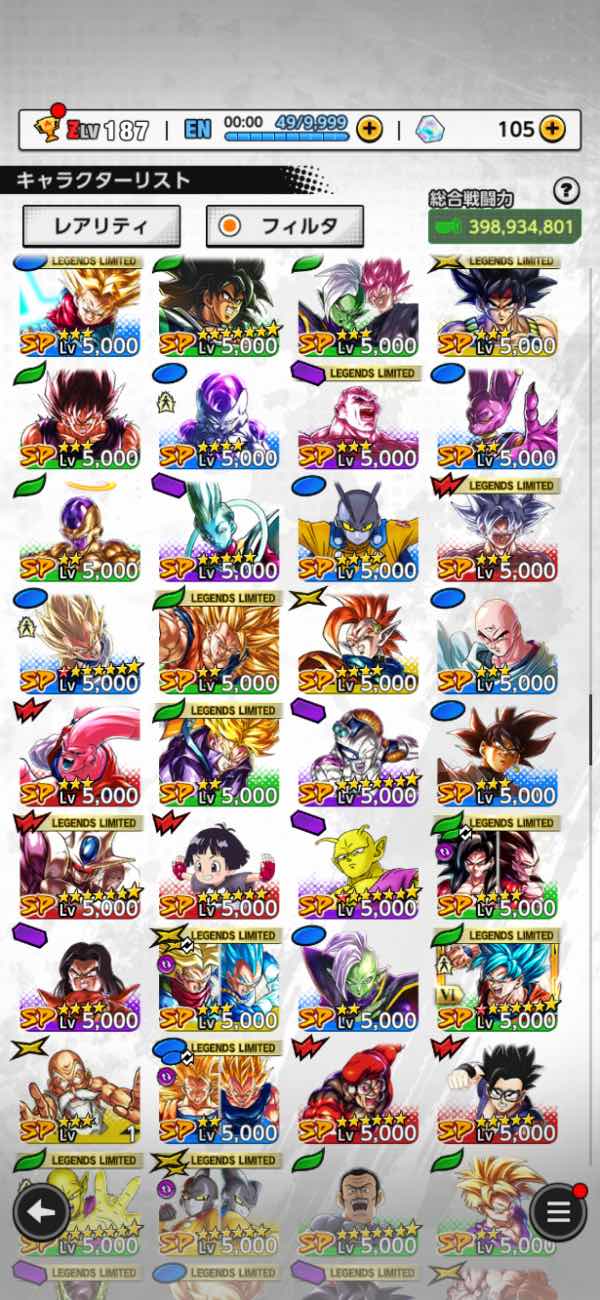The width and height of the screenshot is (600, 1300).
Task: Open the player level trophy icon
Action: tap(46, 129)
